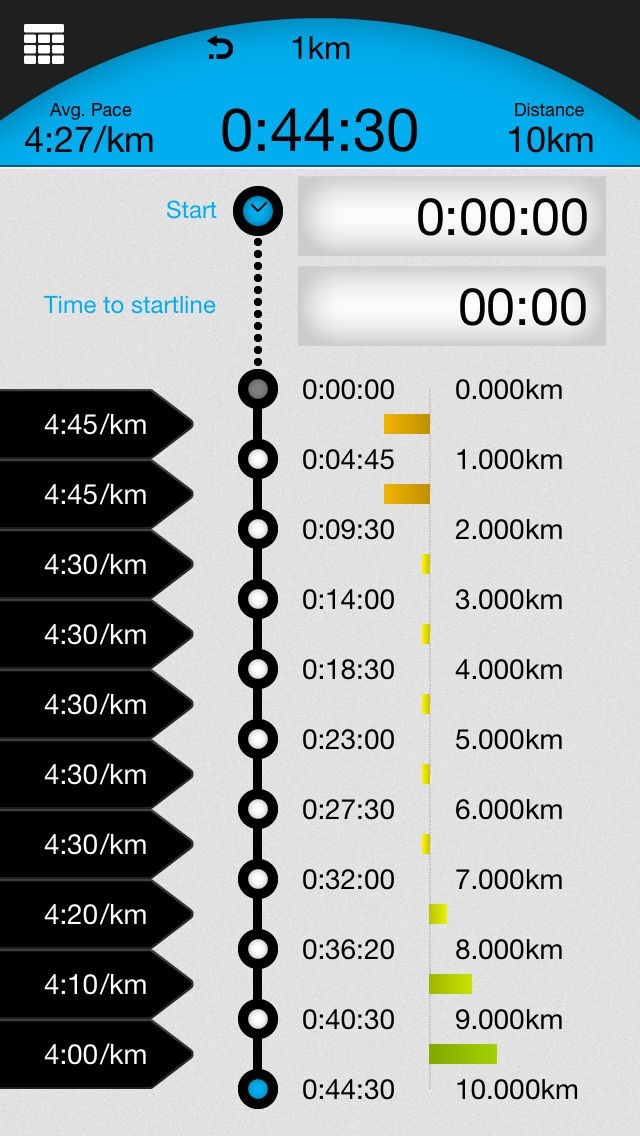Edit the 0:44:30 target finish time
640x1136 pixels.
tap(319, 131)
